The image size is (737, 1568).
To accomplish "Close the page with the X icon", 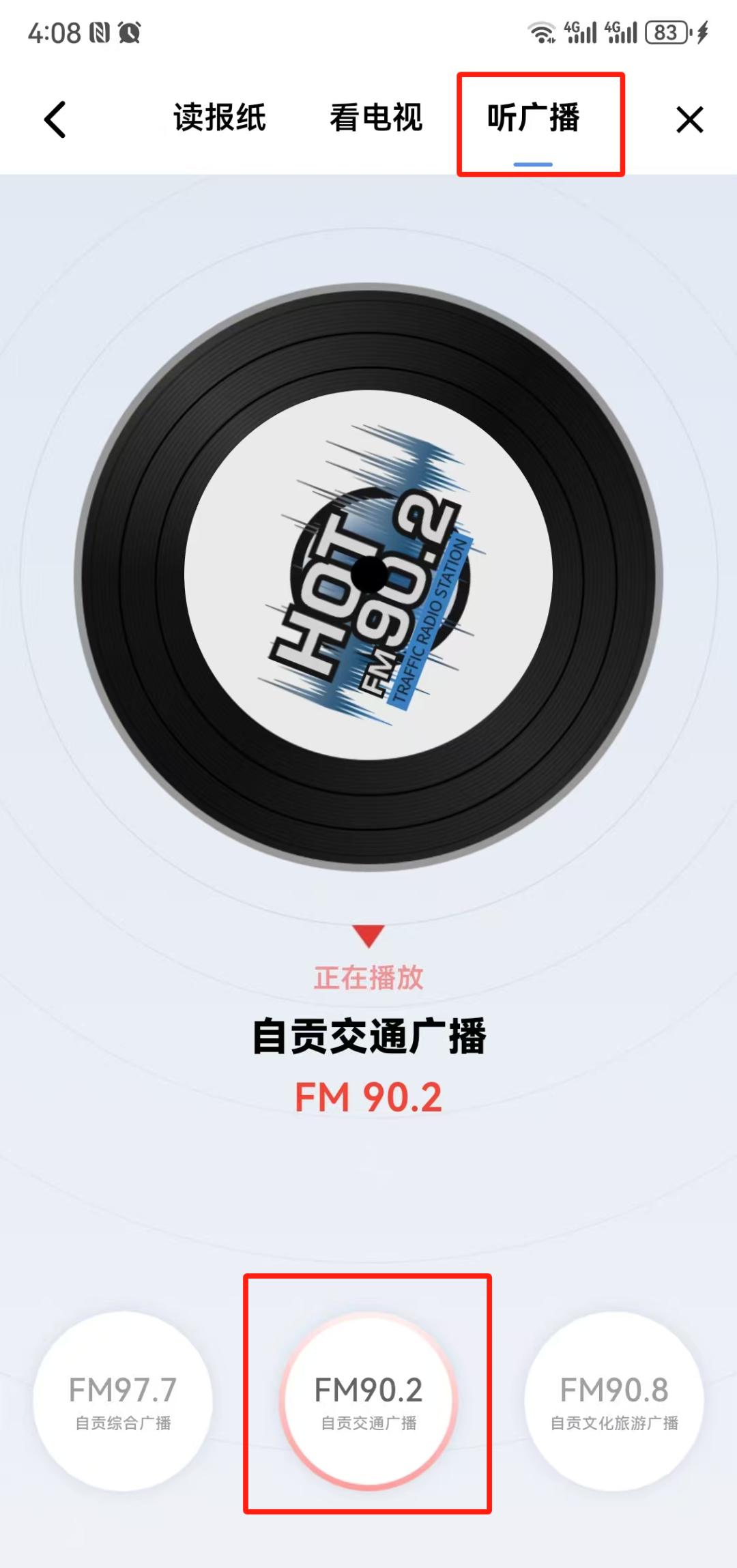I will (x=689, y=120).
